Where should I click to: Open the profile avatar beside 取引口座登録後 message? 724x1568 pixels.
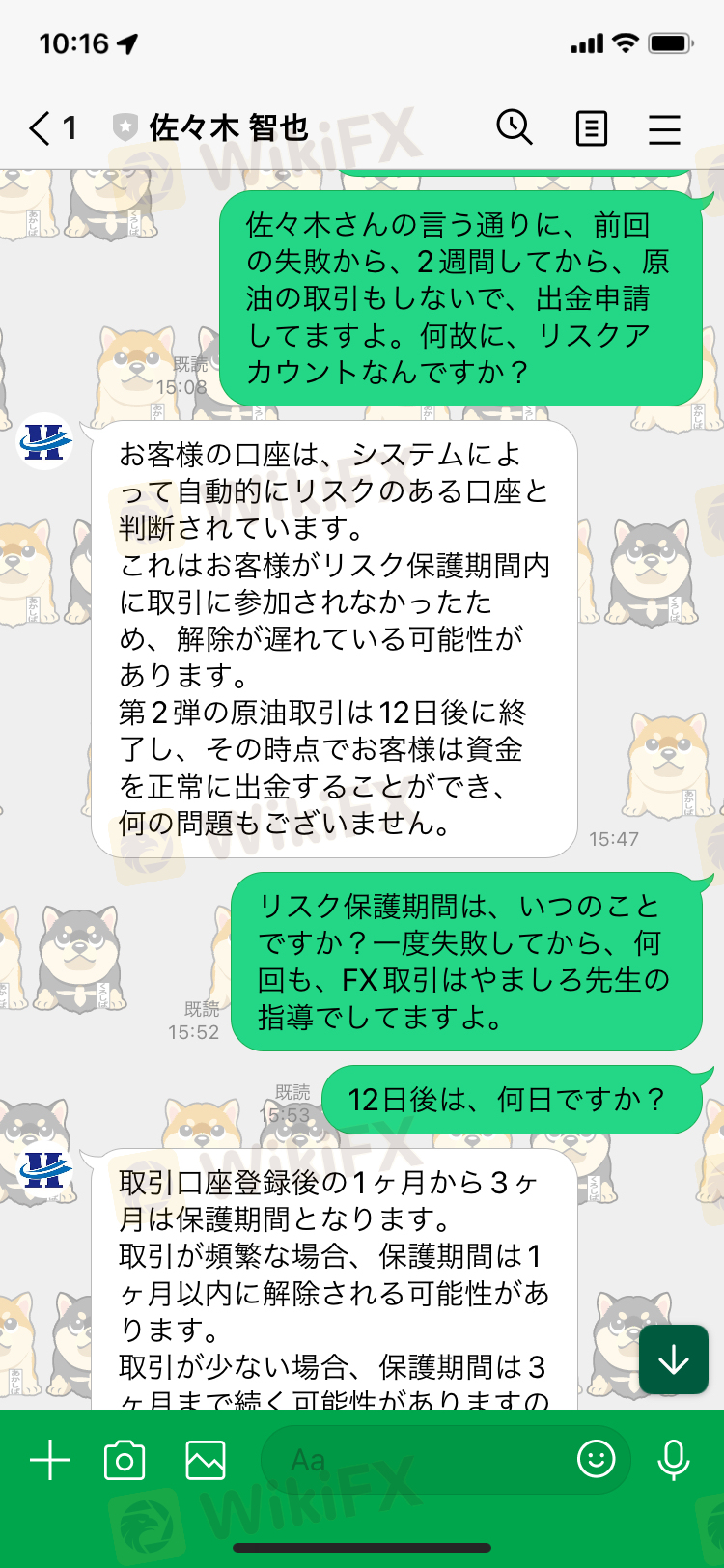point(45,1170)
